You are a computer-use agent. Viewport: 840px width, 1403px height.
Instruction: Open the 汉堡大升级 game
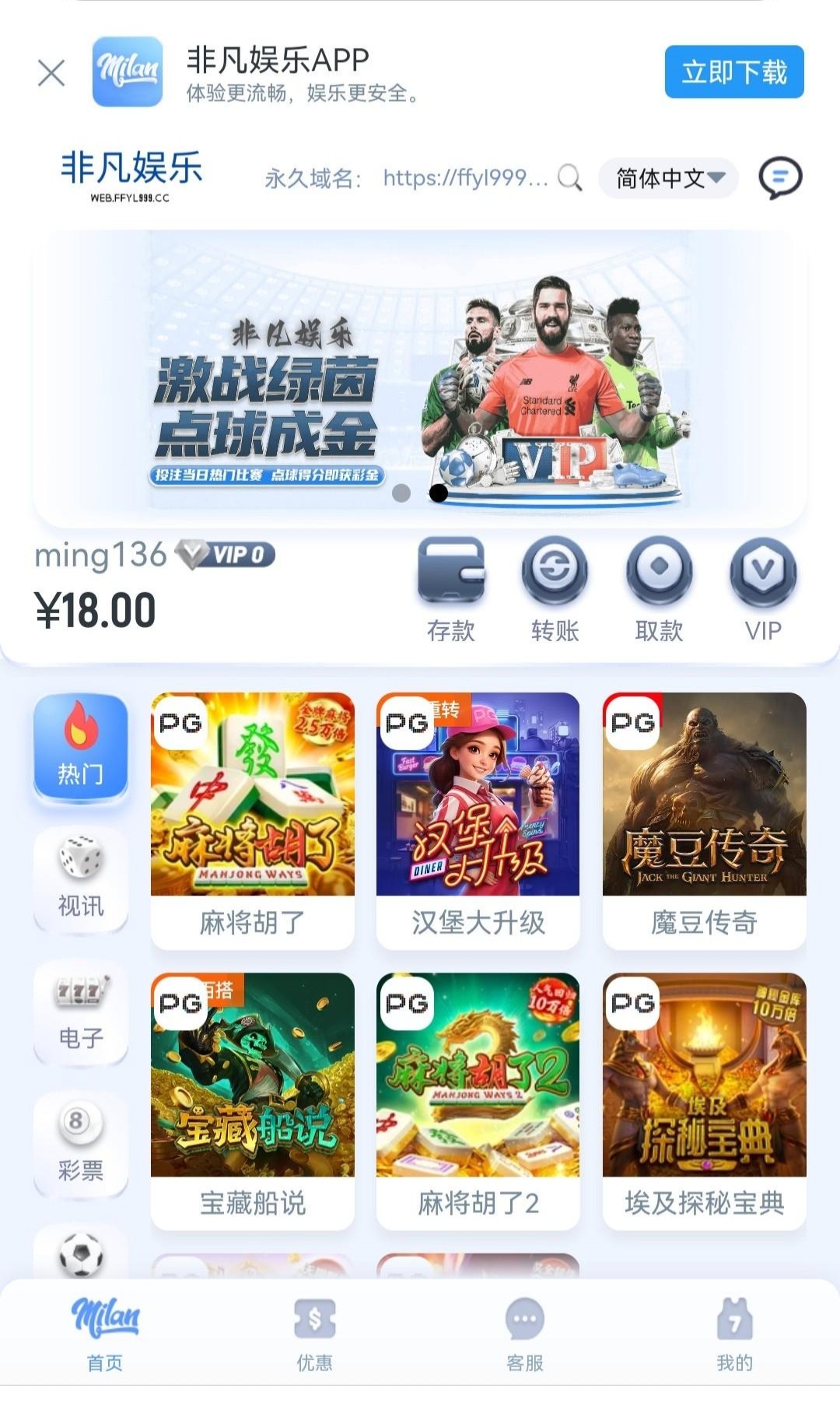478,819
